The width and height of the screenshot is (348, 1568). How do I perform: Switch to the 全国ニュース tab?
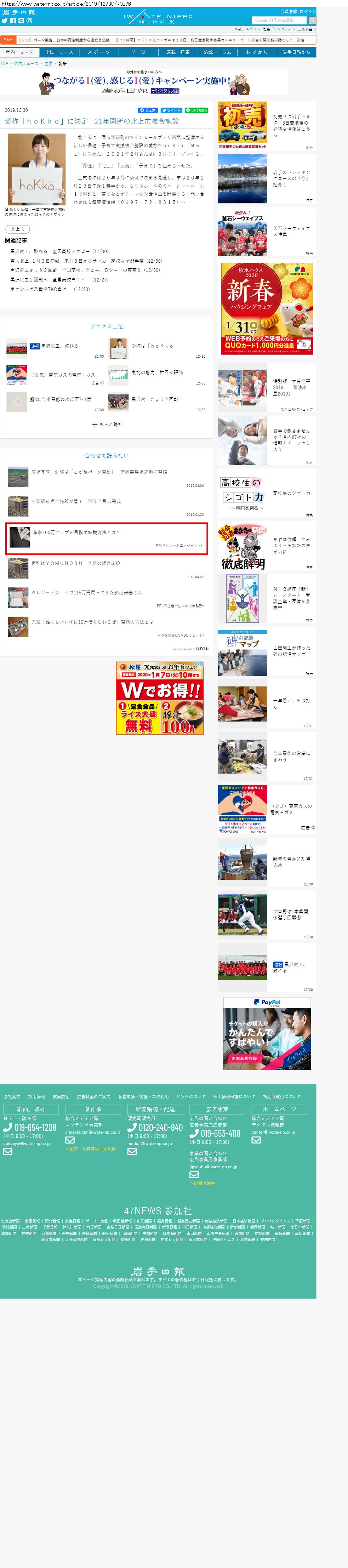click(59, 52)
